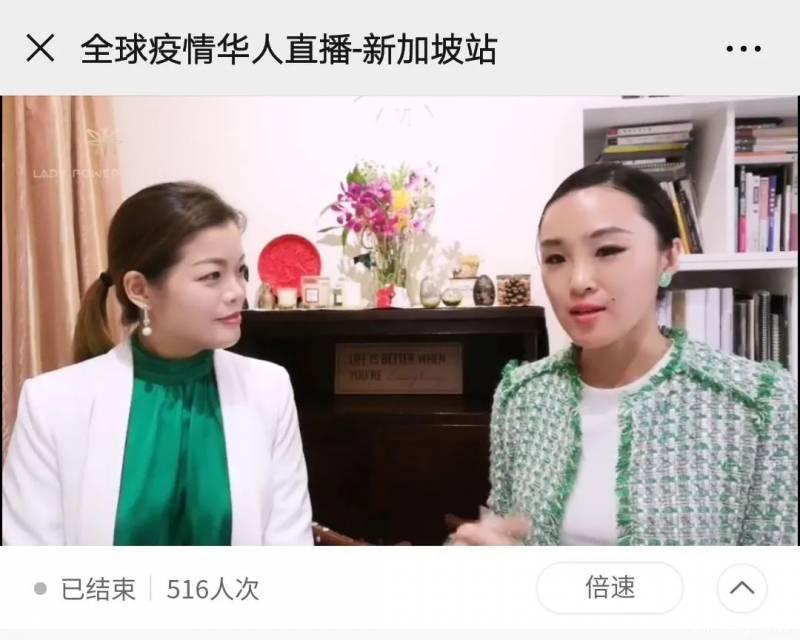800x640 pixels.
Task: Tap the video to show playback controls
Action: [x=400, y=320]
